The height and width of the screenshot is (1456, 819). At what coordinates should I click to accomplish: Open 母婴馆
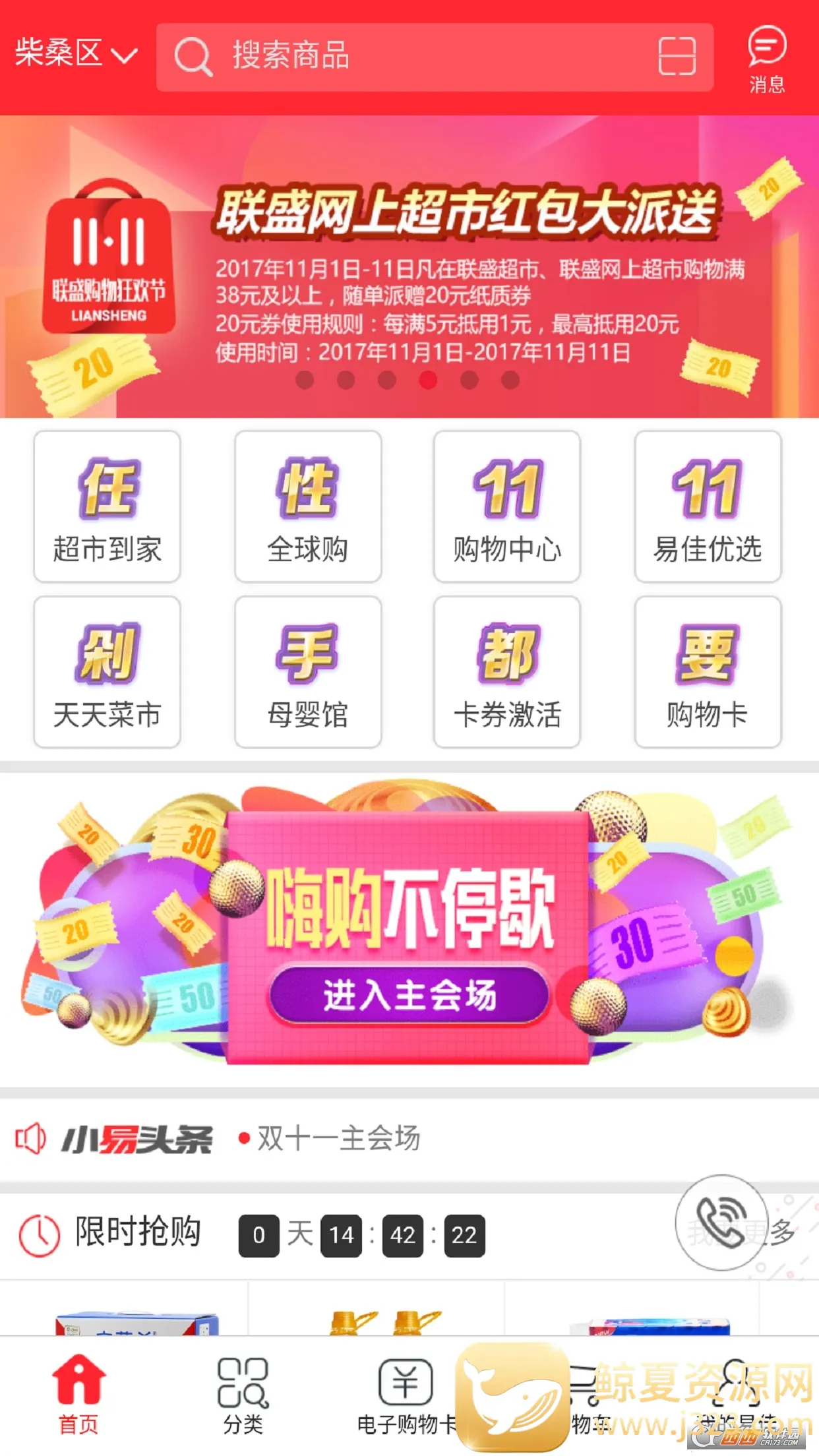307,672
